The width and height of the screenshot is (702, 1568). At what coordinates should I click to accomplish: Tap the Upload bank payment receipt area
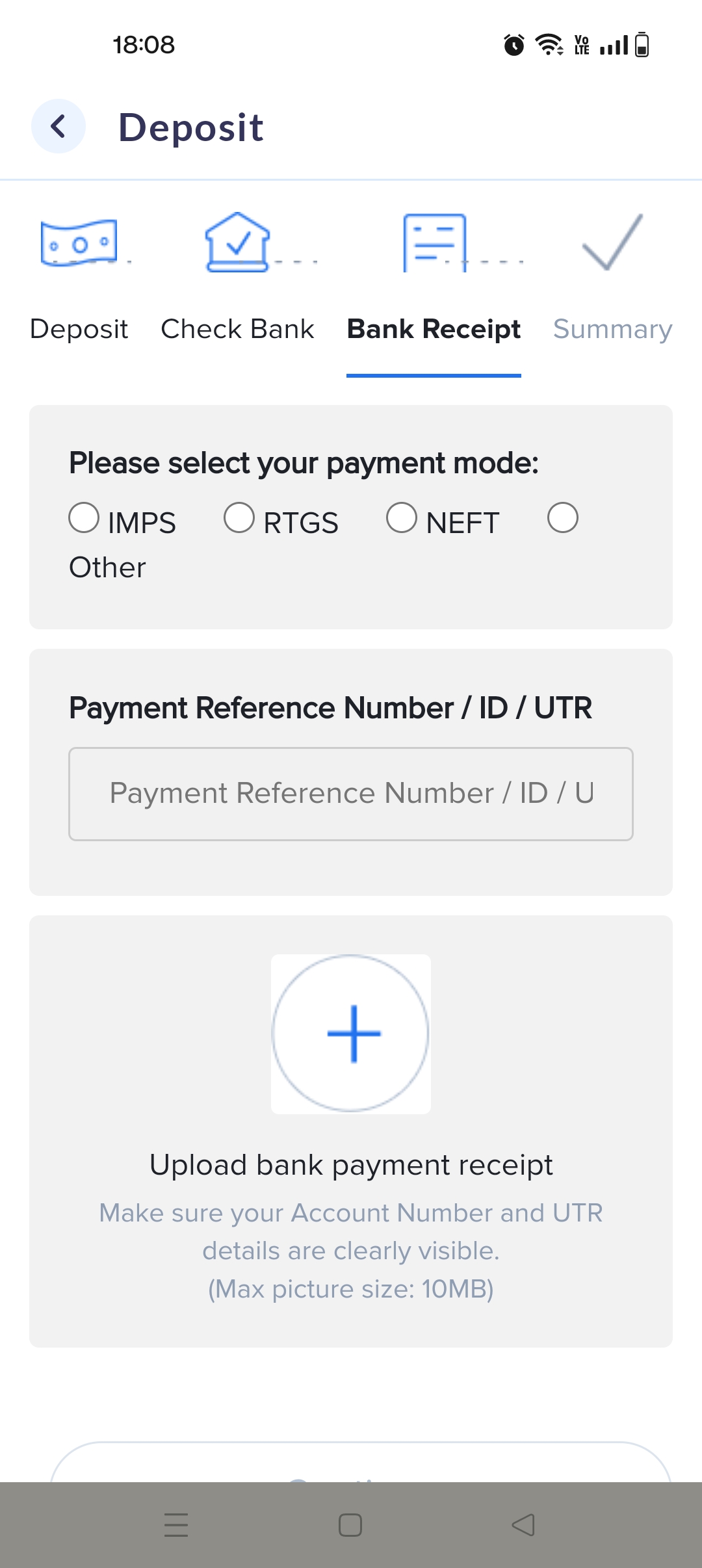coord(351,1164)
